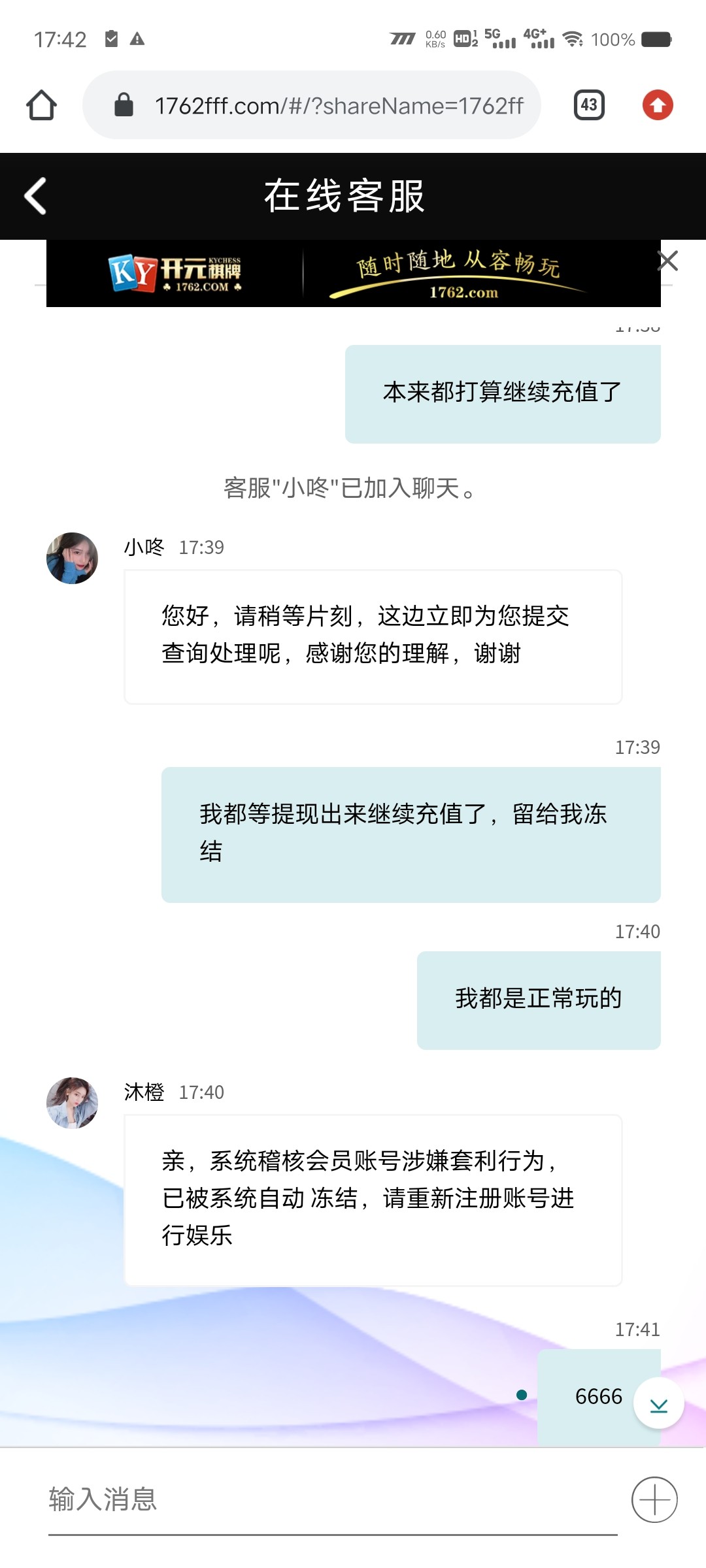This screenshot has width=706, height=1568.
Task: Open the browser tab switcher showing 43
Action: click(x=589, y=105)
